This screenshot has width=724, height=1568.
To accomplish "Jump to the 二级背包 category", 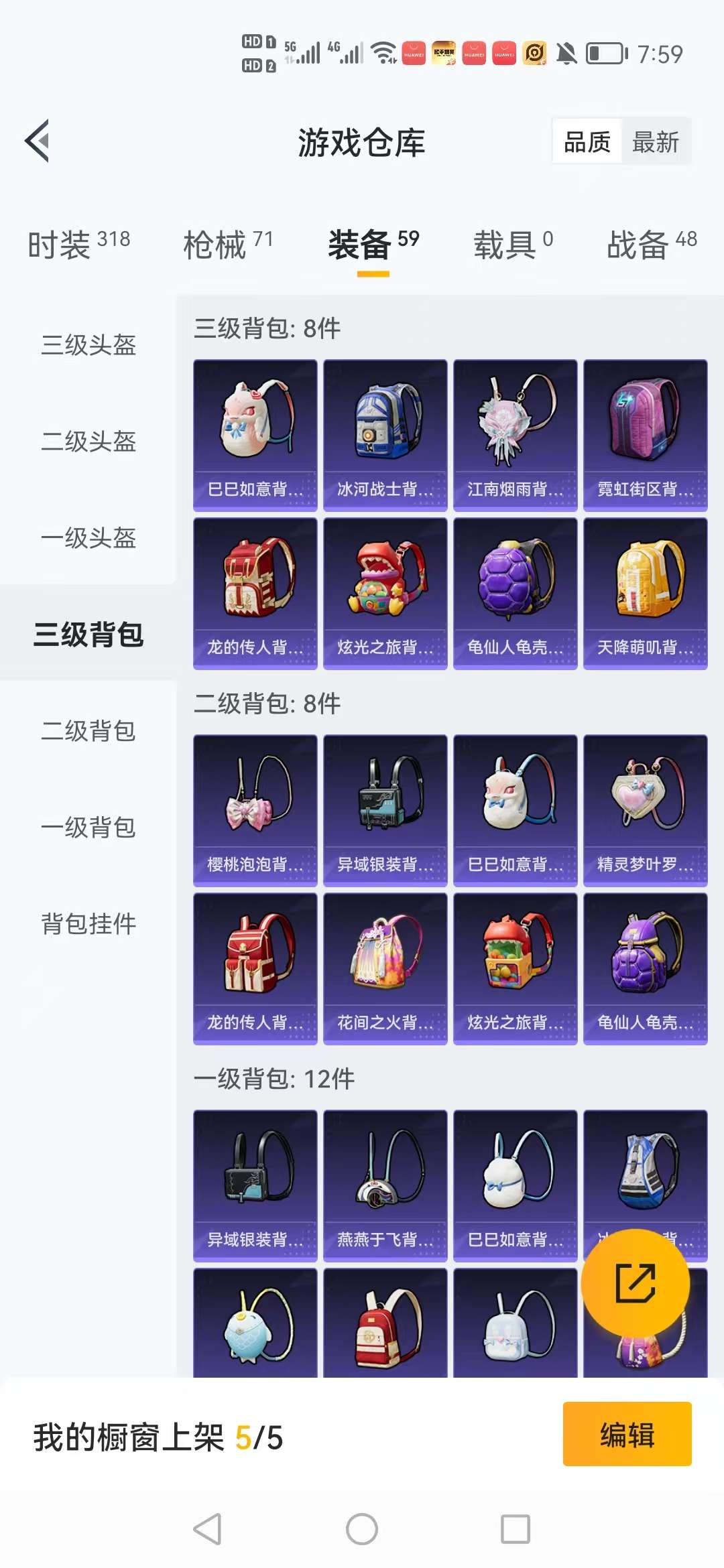I will click(88, 731).
